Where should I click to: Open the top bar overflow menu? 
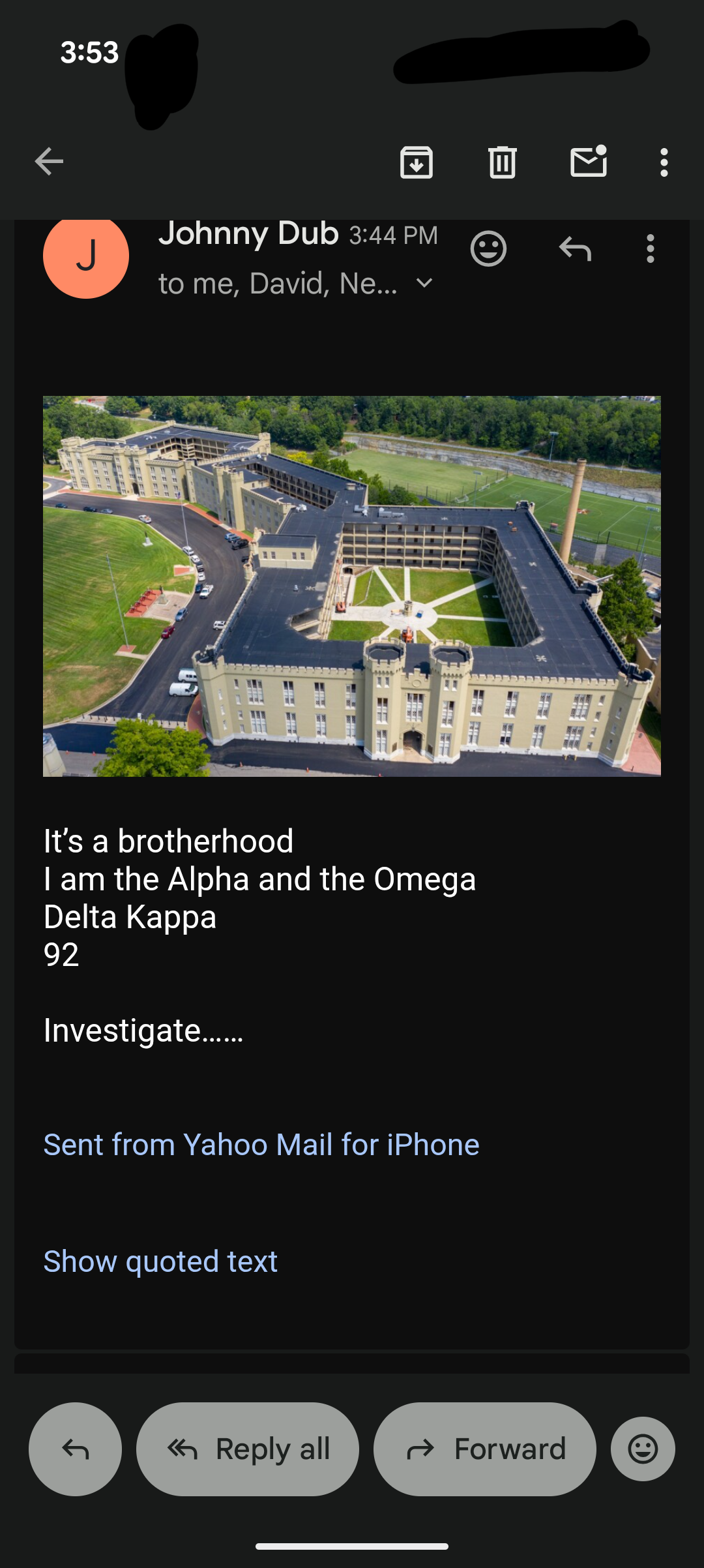pos(664,162)
